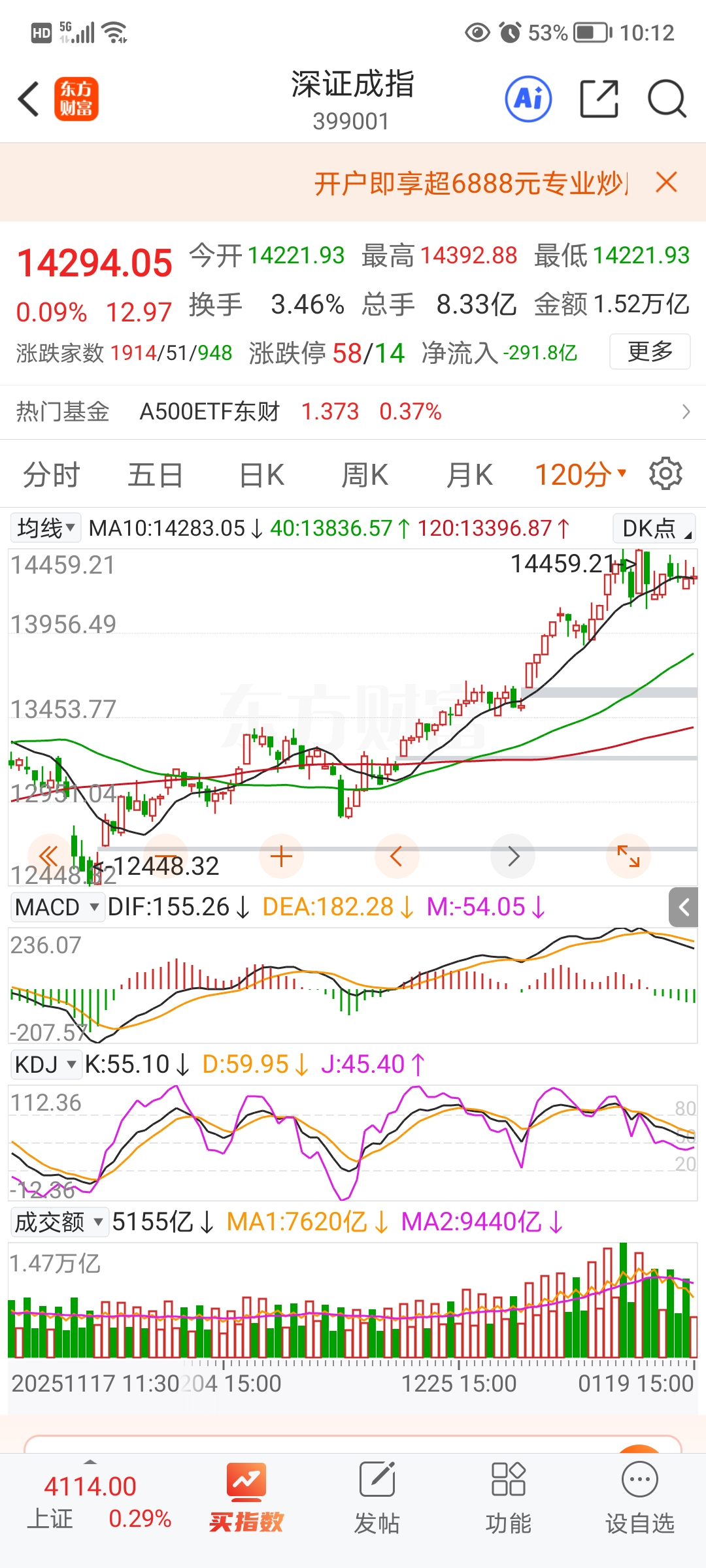Tap the 更多 button for more data
The image size is (706, 1568).
click(650, 352)
